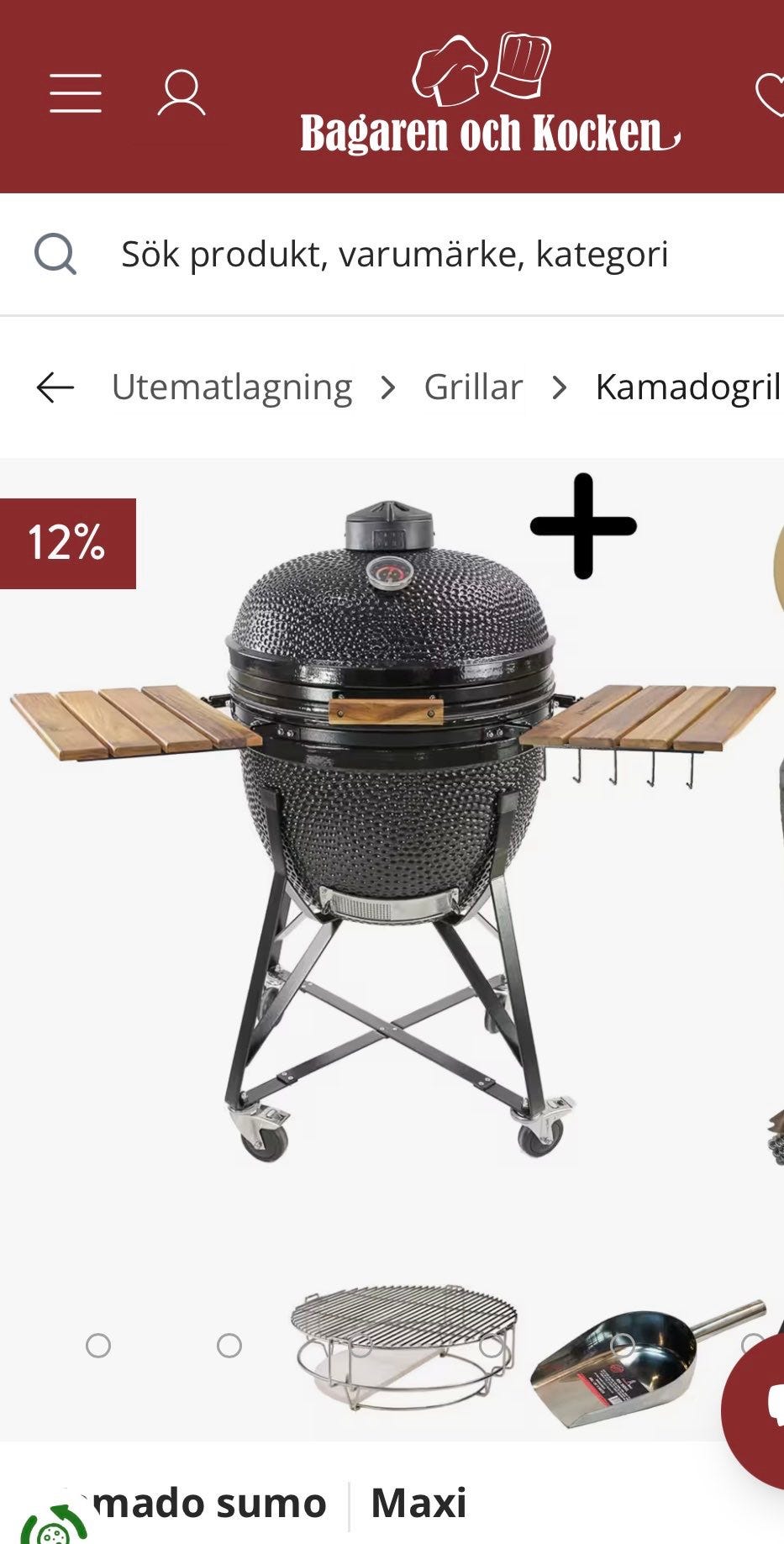Go to the Bagaren och Kocken homepage
Image resolution: width=784 pixels, height=1544 pixels.
pyautogui.click(x=489, y=97)
